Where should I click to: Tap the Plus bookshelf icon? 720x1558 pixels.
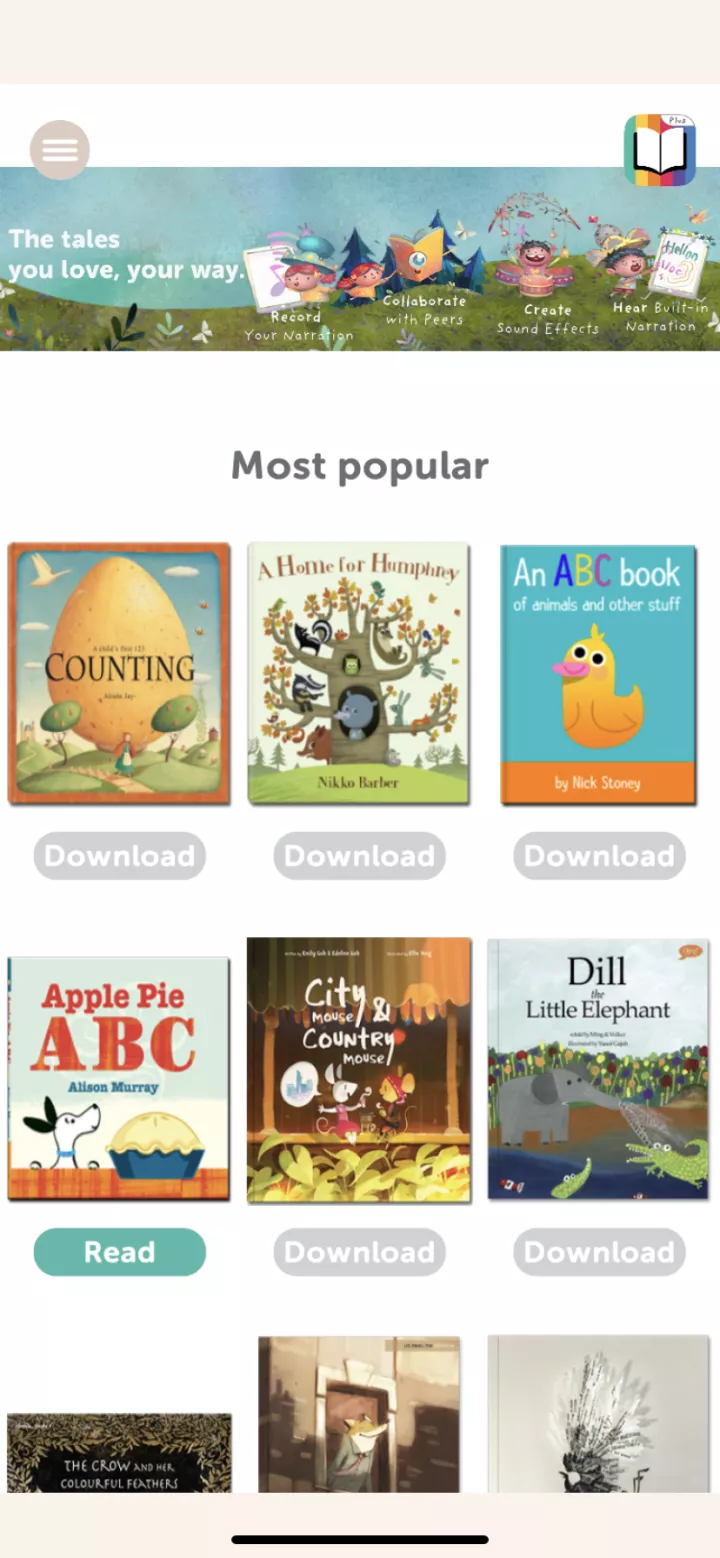point(659,150)
